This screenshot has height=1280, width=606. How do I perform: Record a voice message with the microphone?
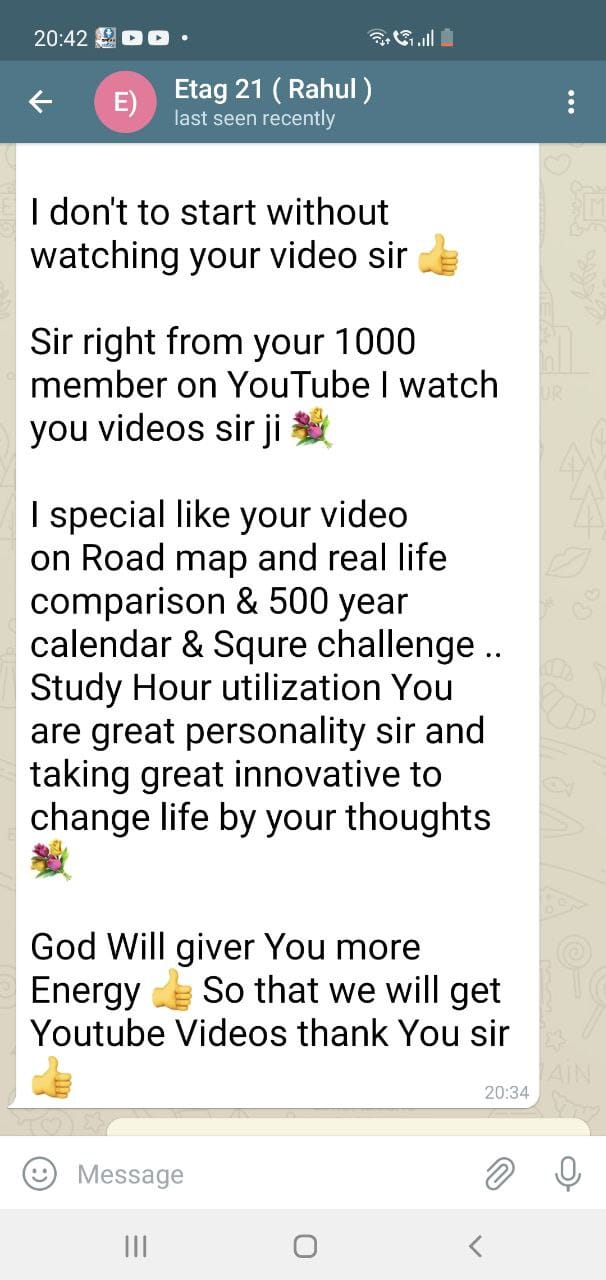[x=568, y=1173]
